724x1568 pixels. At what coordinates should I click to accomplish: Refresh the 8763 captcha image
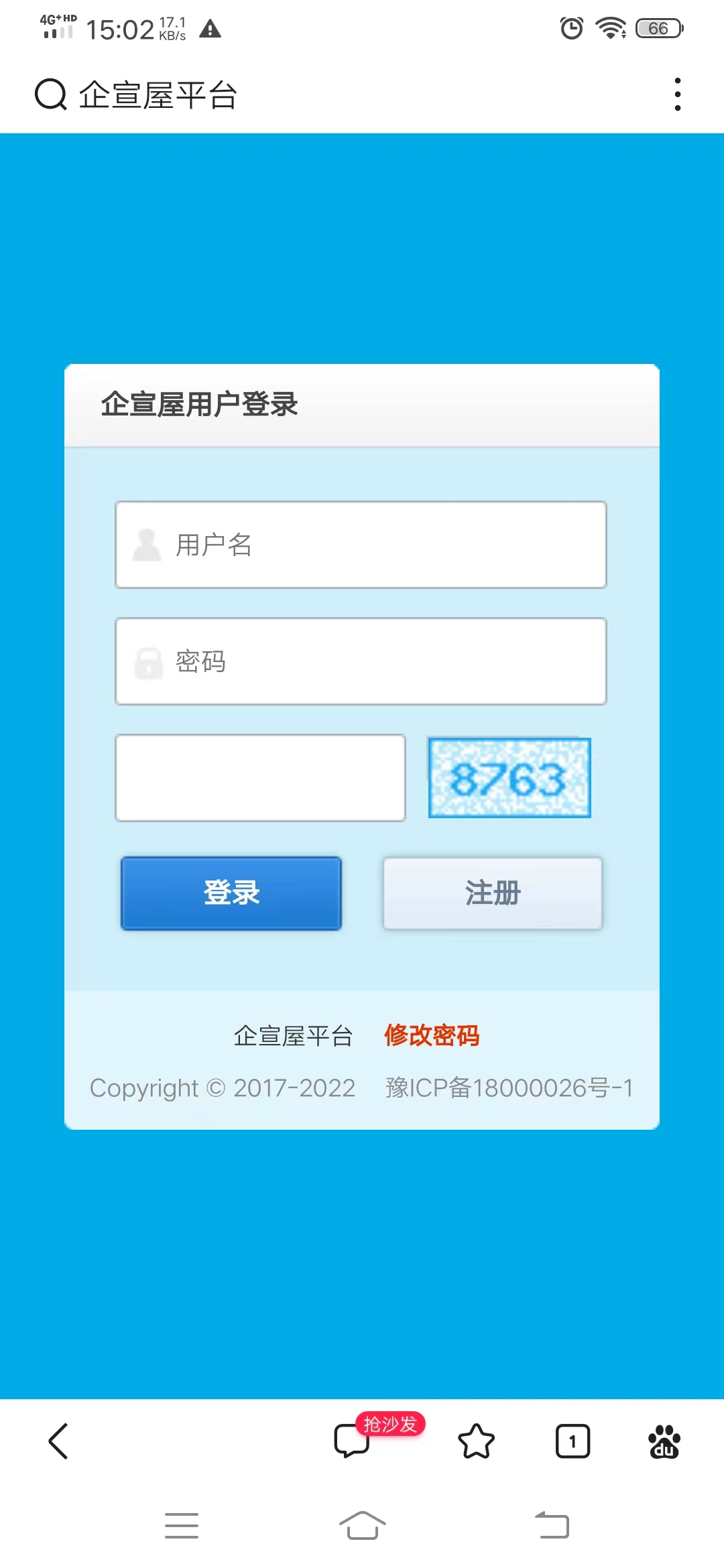click(x=509, y=778)
